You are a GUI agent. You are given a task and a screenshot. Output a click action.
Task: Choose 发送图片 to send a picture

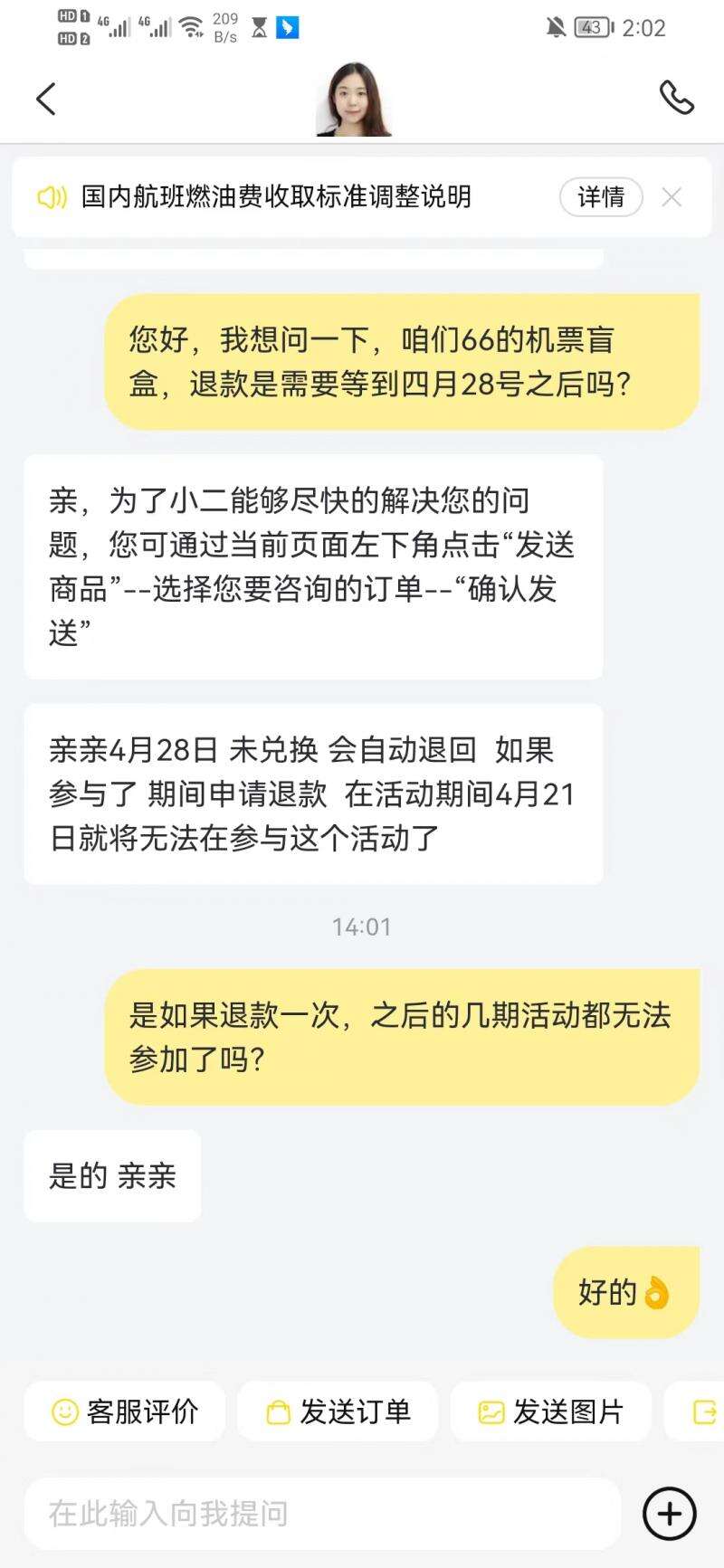click(551, 1411)
